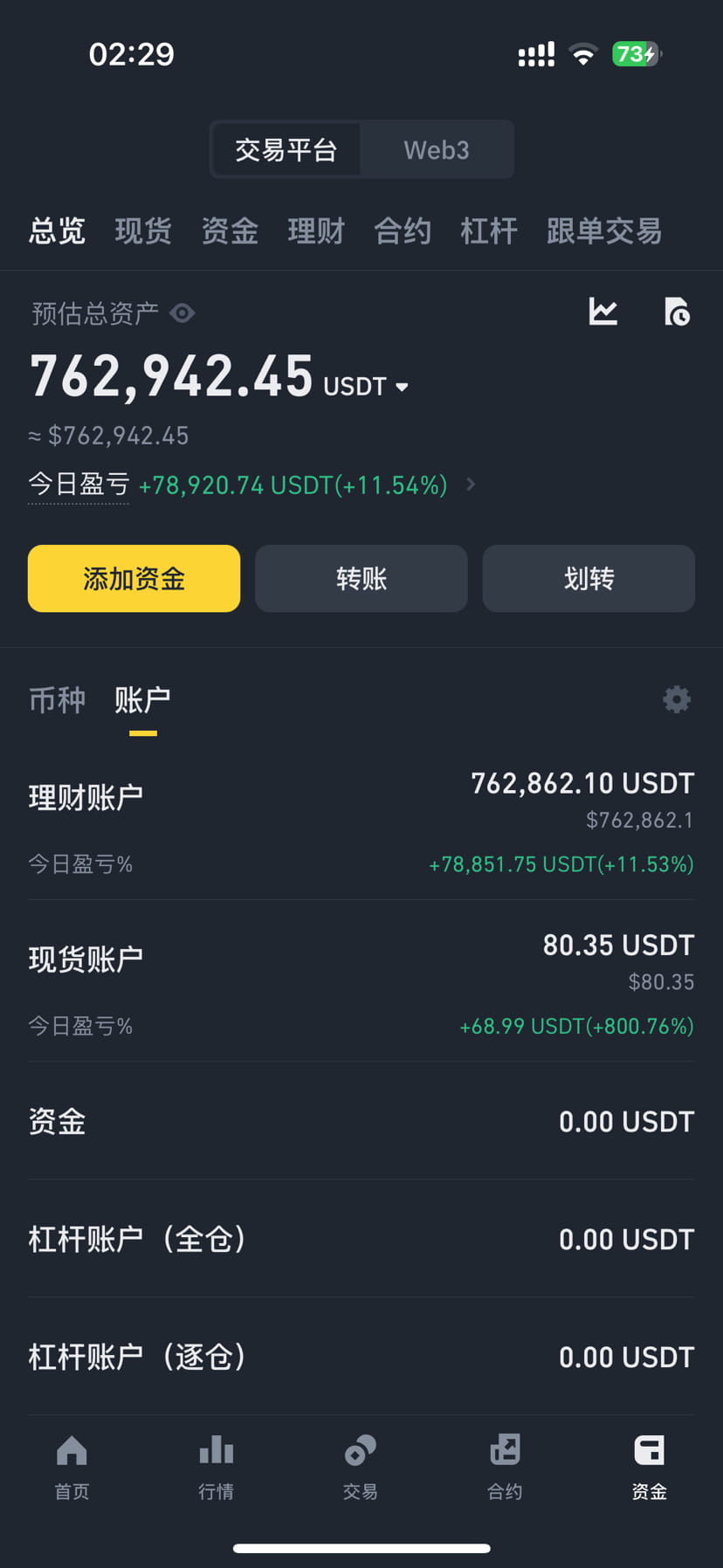Screen dimensions: 723x1568
Task: Open the 现货 tab
Action: click(x=143, y=231)
